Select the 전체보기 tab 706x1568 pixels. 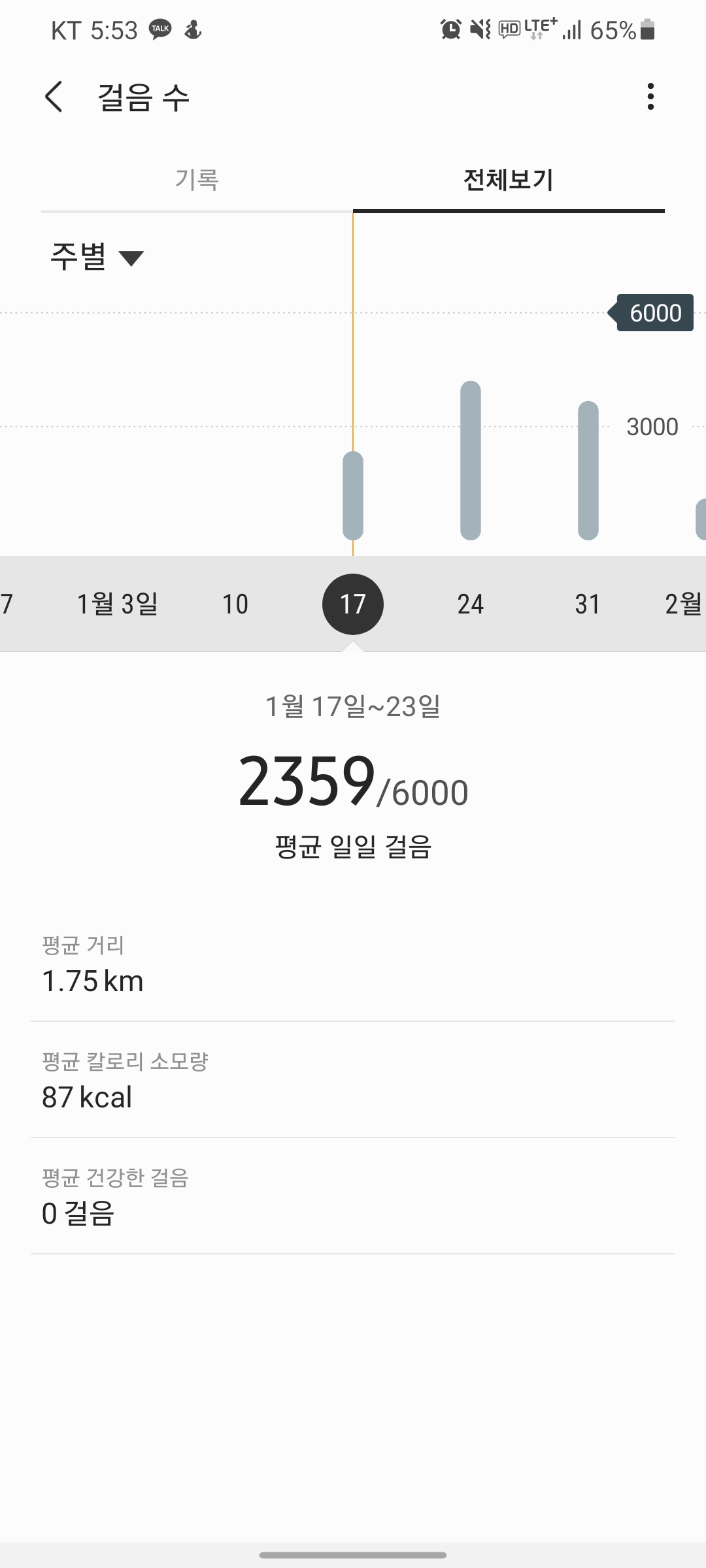point(509,179)
